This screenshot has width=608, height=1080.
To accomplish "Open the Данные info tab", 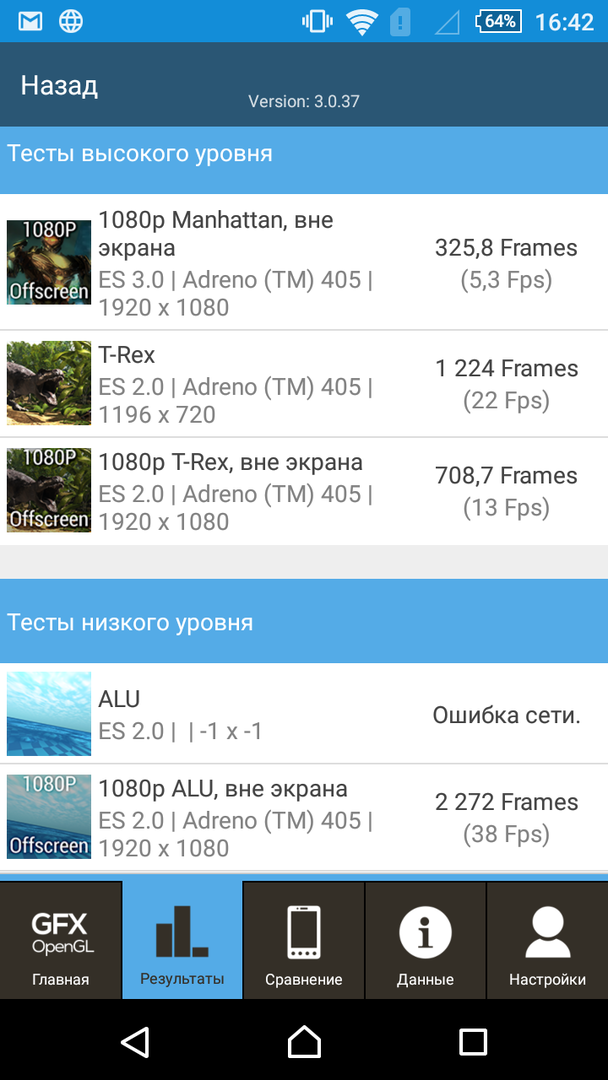I will 425,941.
